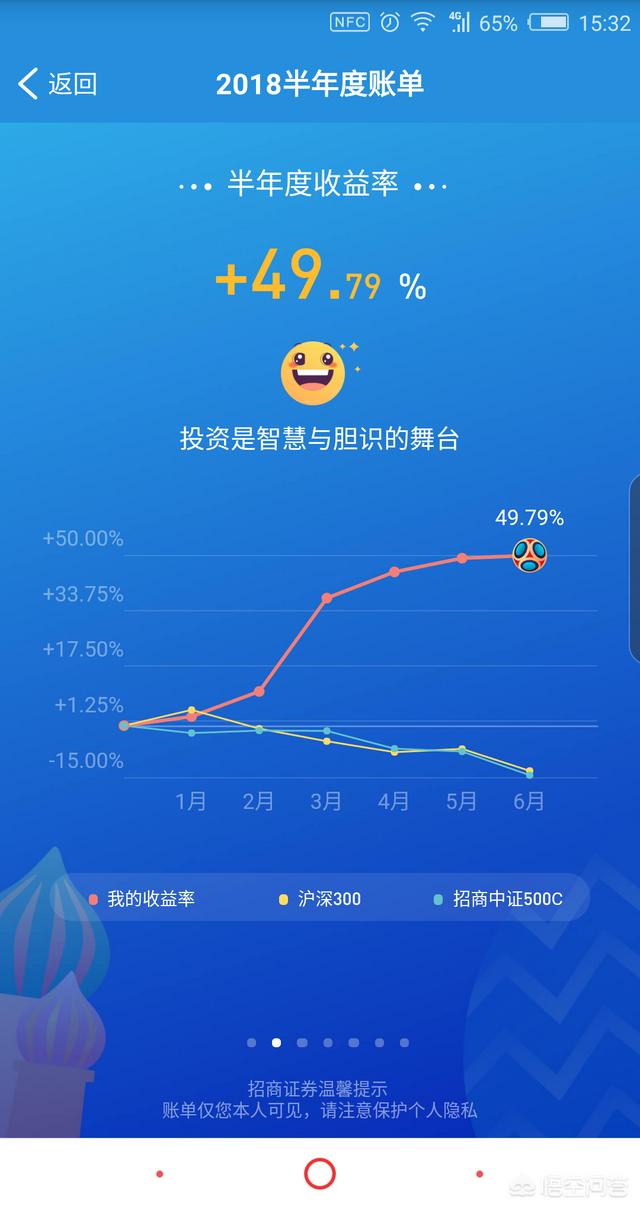Tap the page indicator dots

[x=327, y=1043]
